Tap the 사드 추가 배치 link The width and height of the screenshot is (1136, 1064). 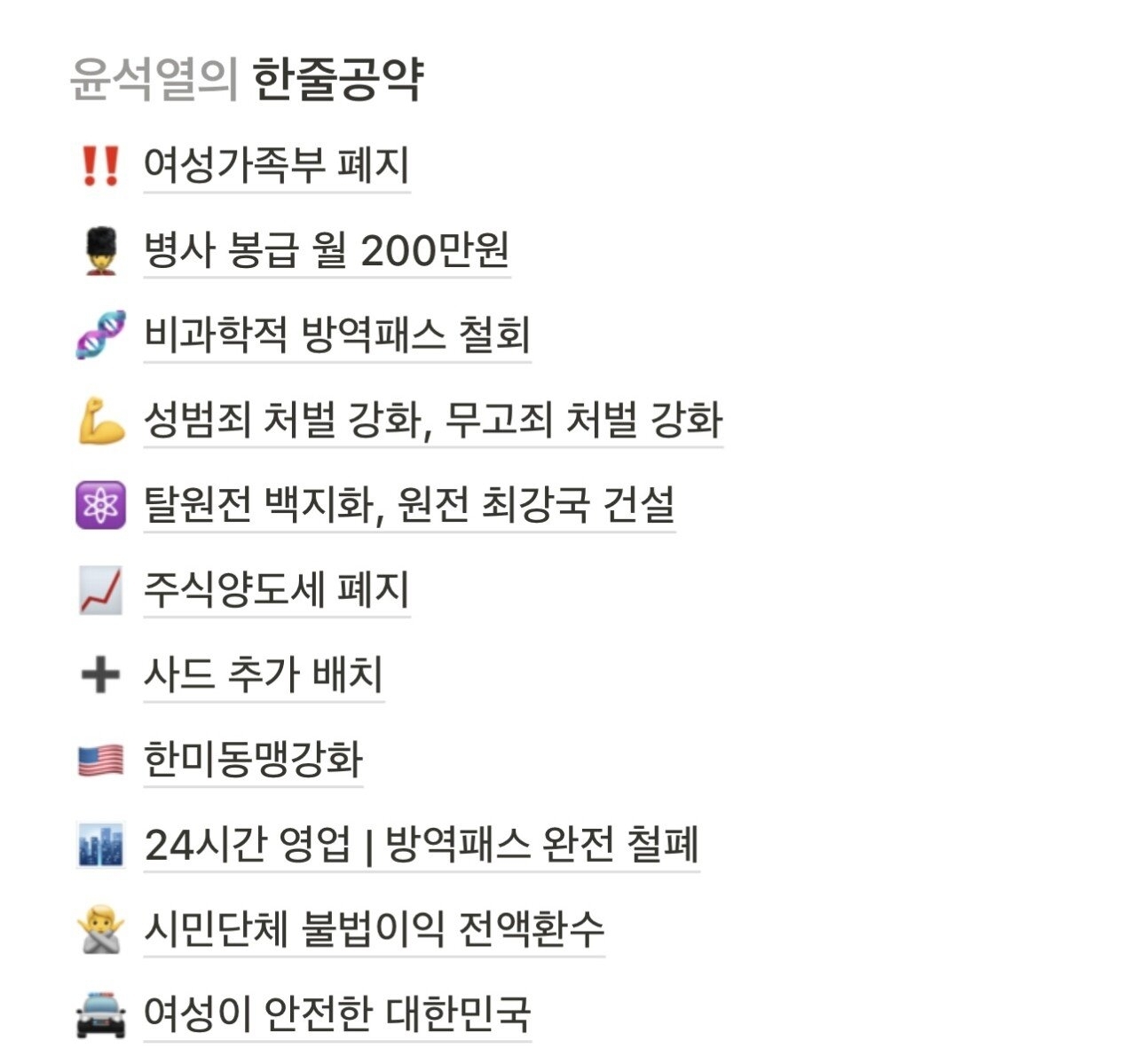pyautogui.click(x=264, y=675)
